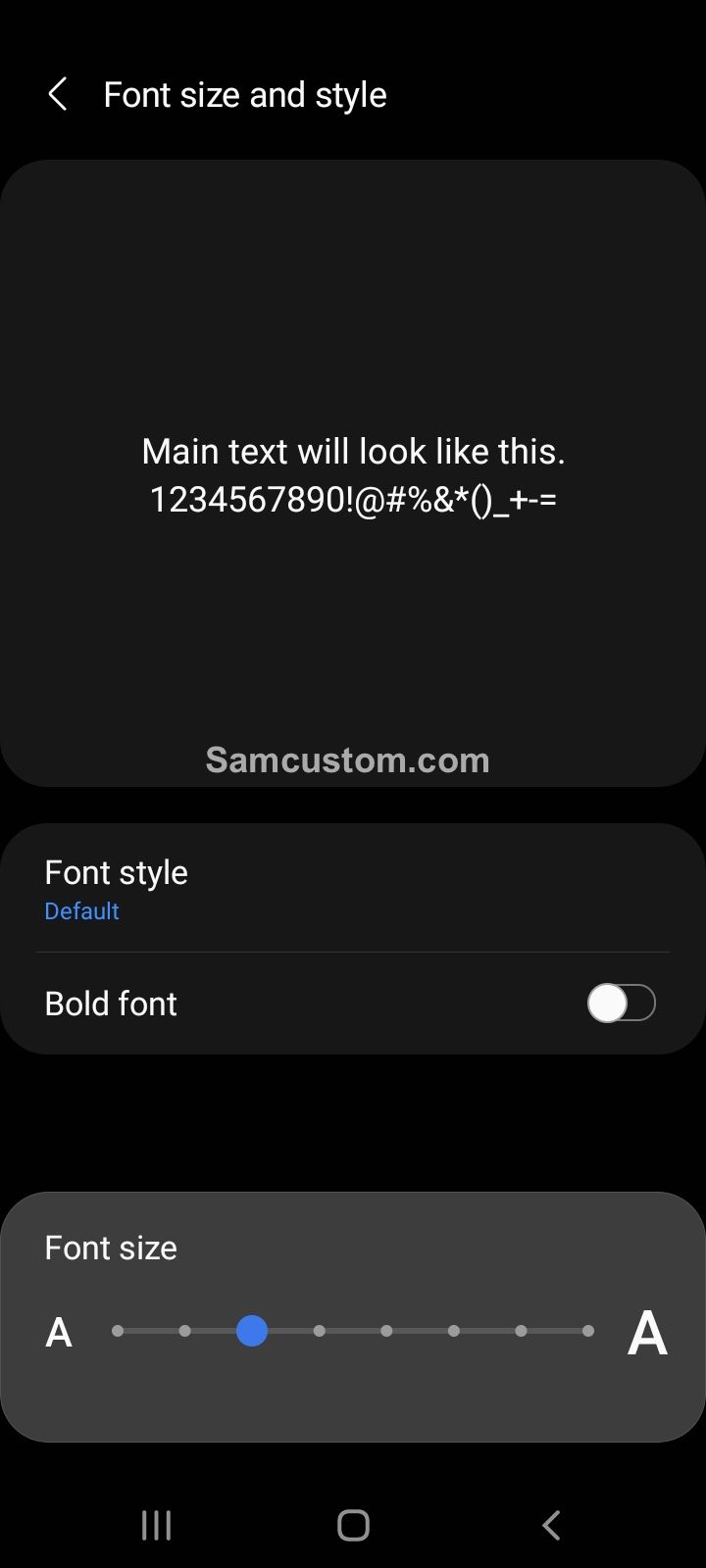Set font size to the smallest dot

coord(118,1331)
